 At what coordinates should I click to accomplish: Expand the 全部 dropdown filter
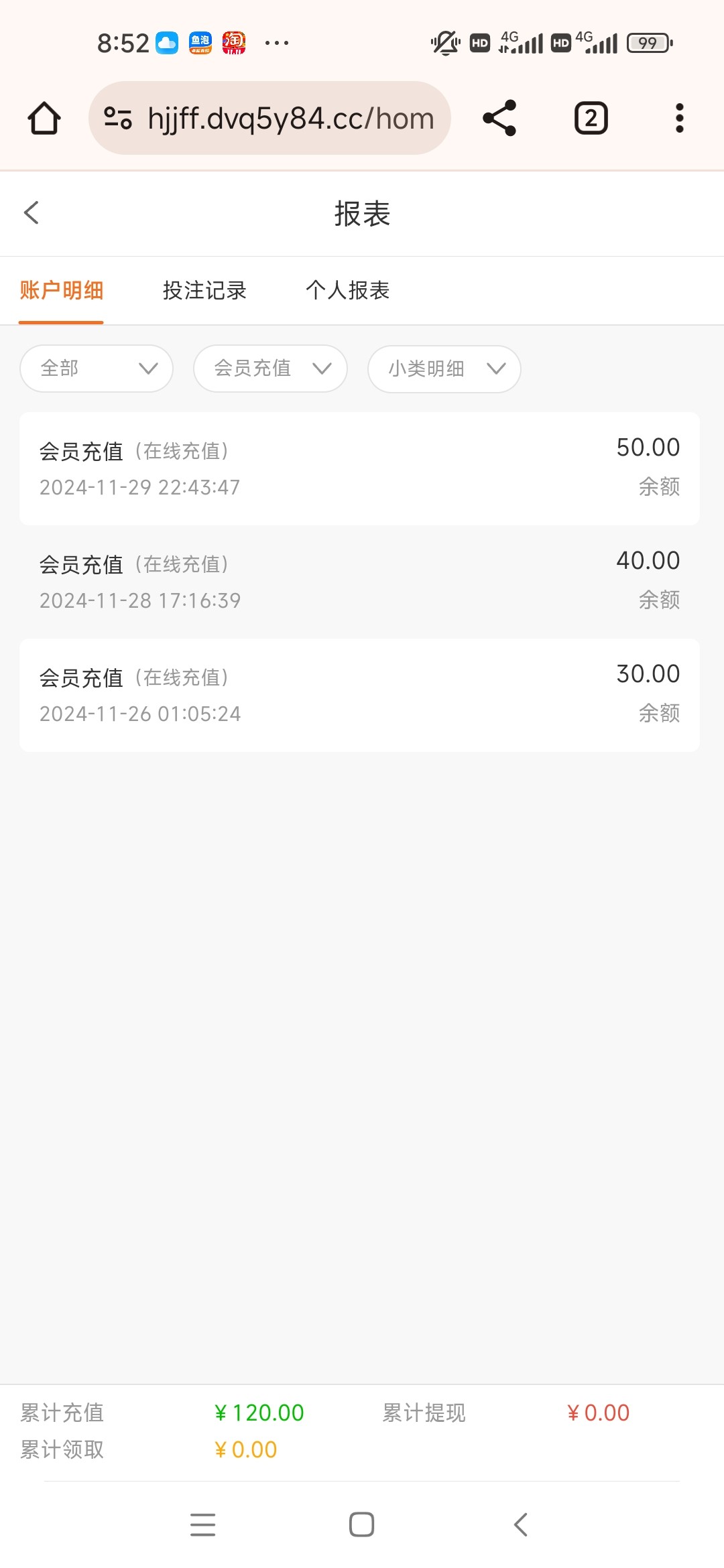[97, 369]
